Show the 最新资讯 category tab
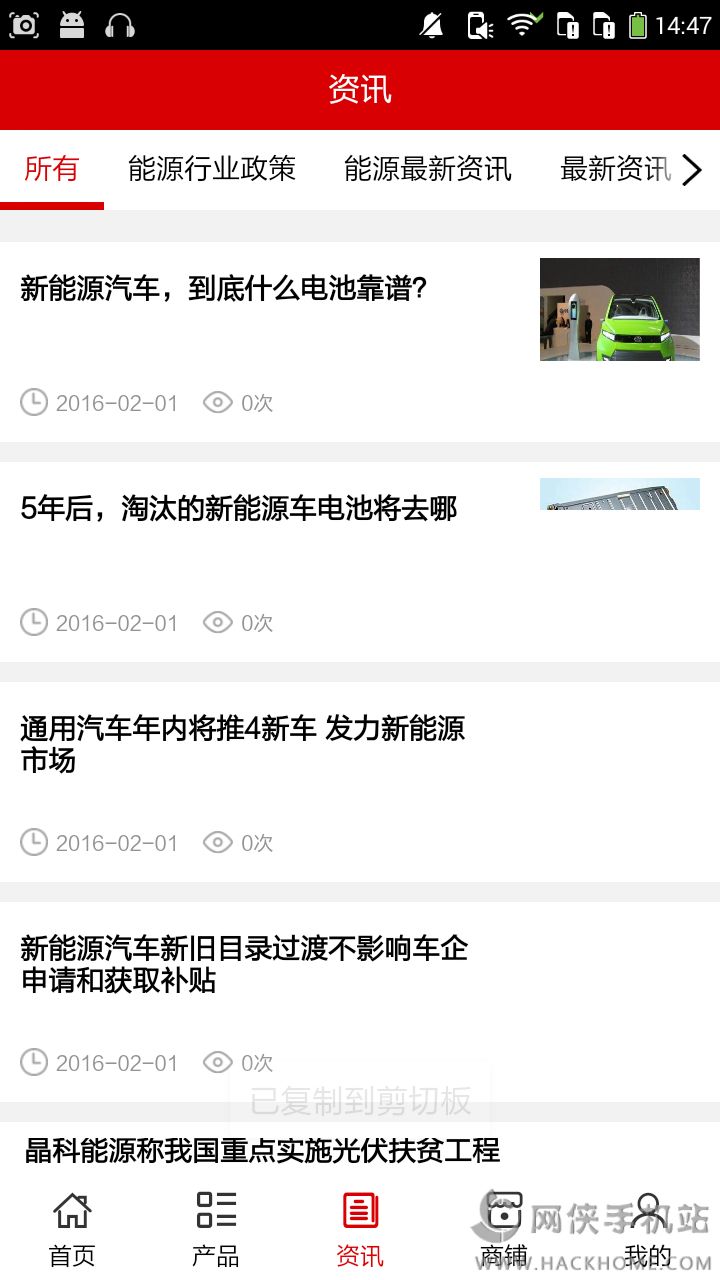The image size is (720, 1280). (614, 170)
